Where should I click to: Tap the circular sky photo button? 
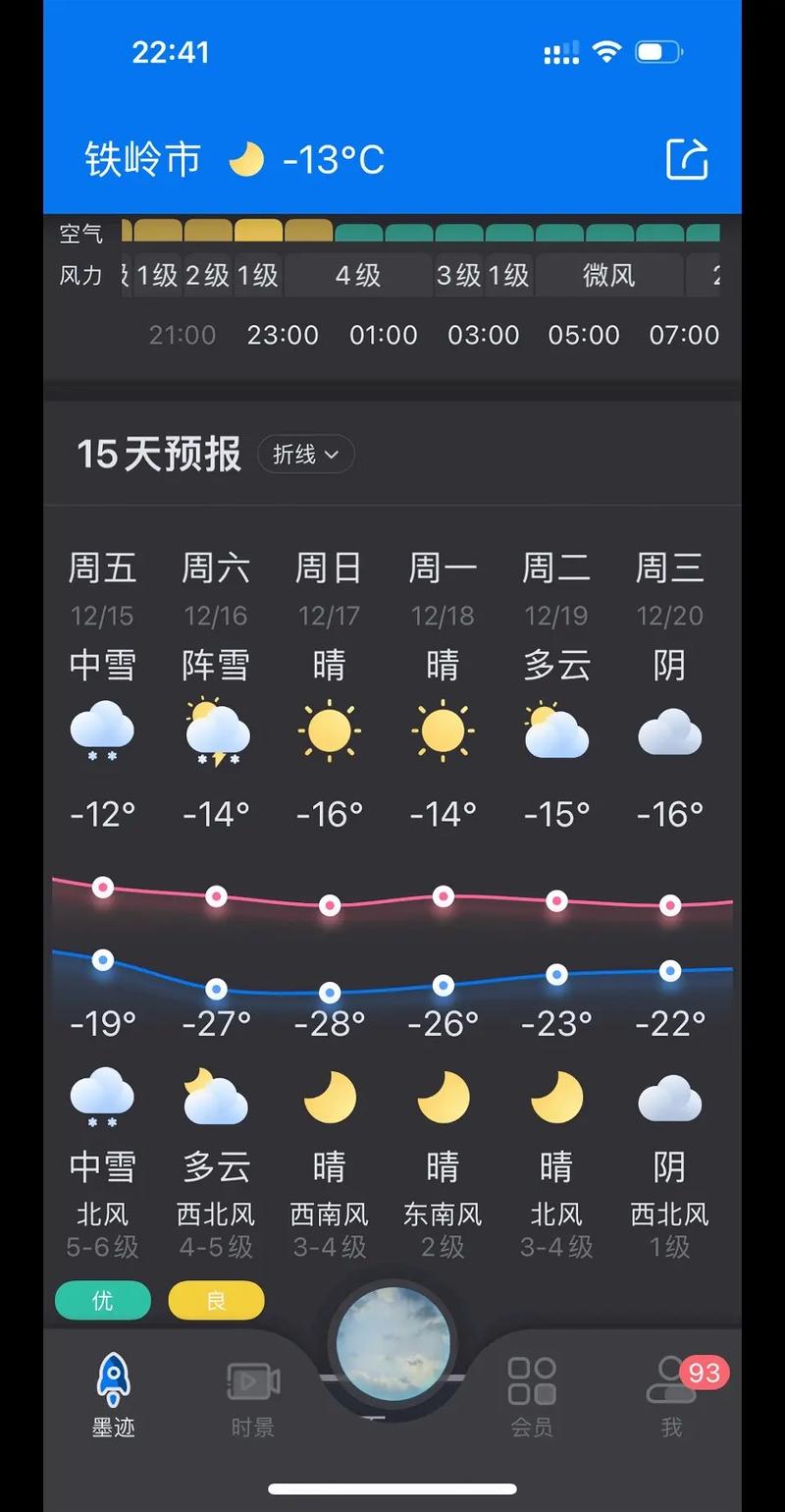(x=392, y=1345)
